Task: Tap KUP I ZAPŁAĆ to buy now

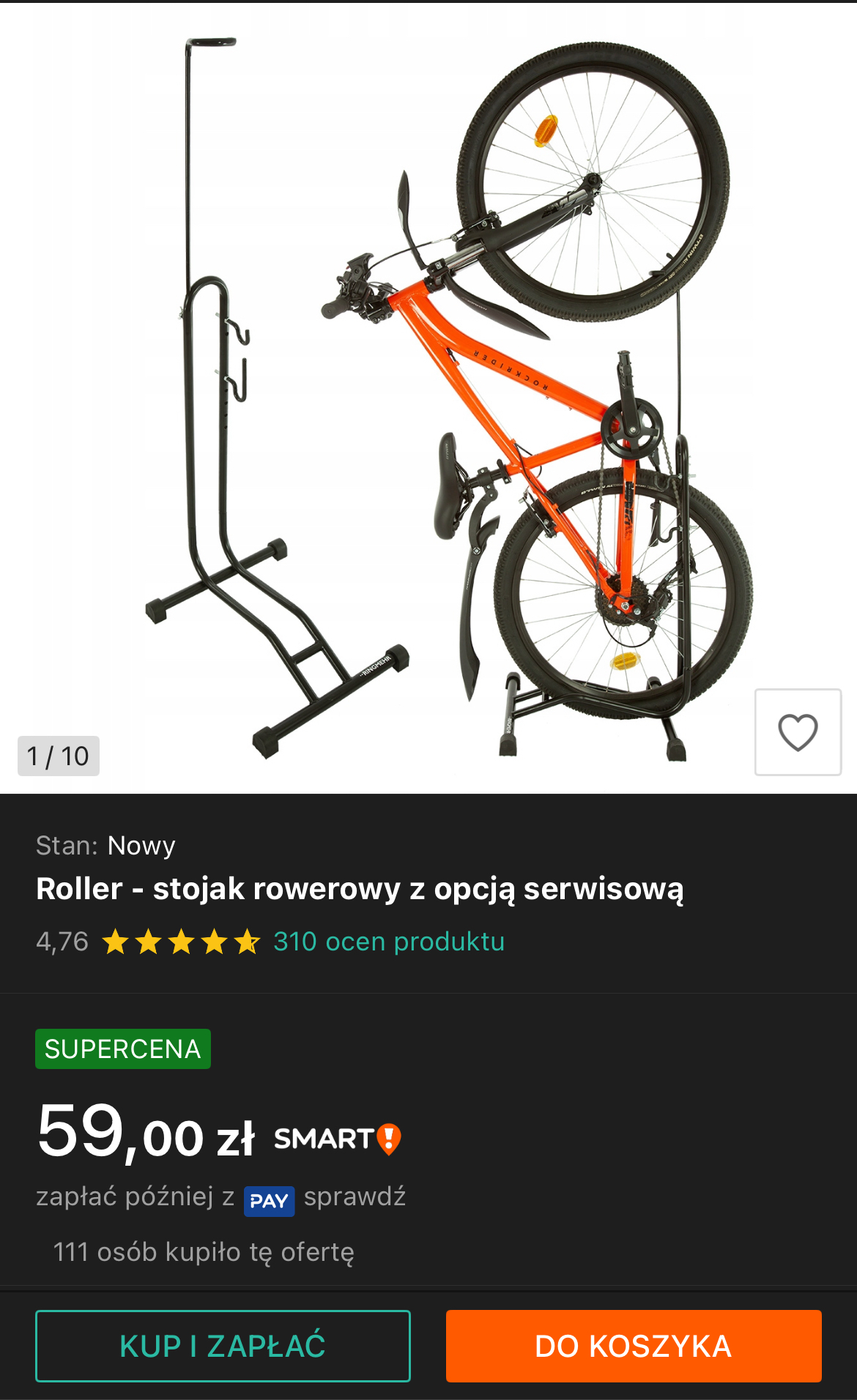Action: pos(223,1346)
